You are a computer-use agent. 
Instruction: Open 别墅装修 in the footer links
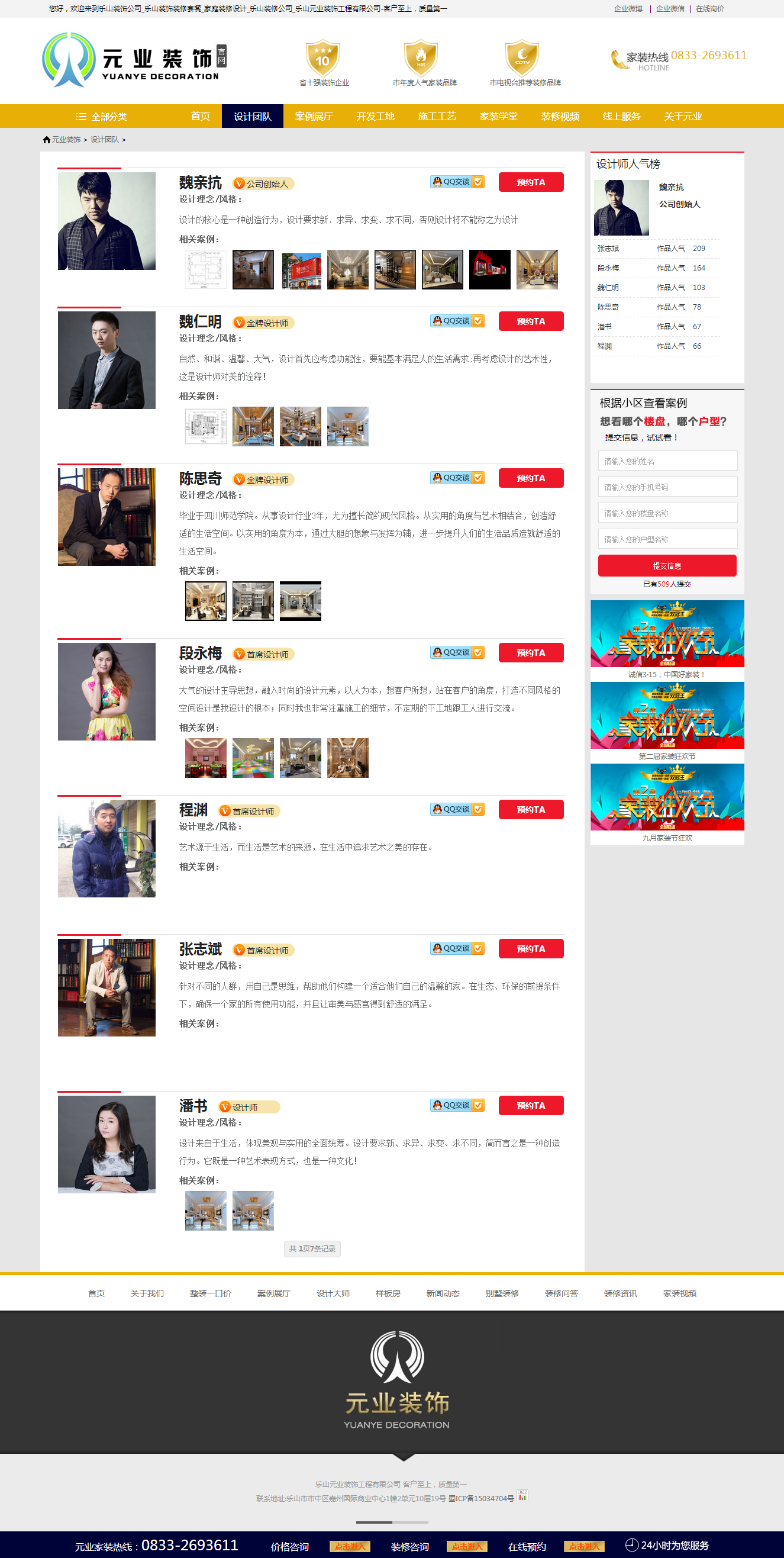[x=502, y=1293]
